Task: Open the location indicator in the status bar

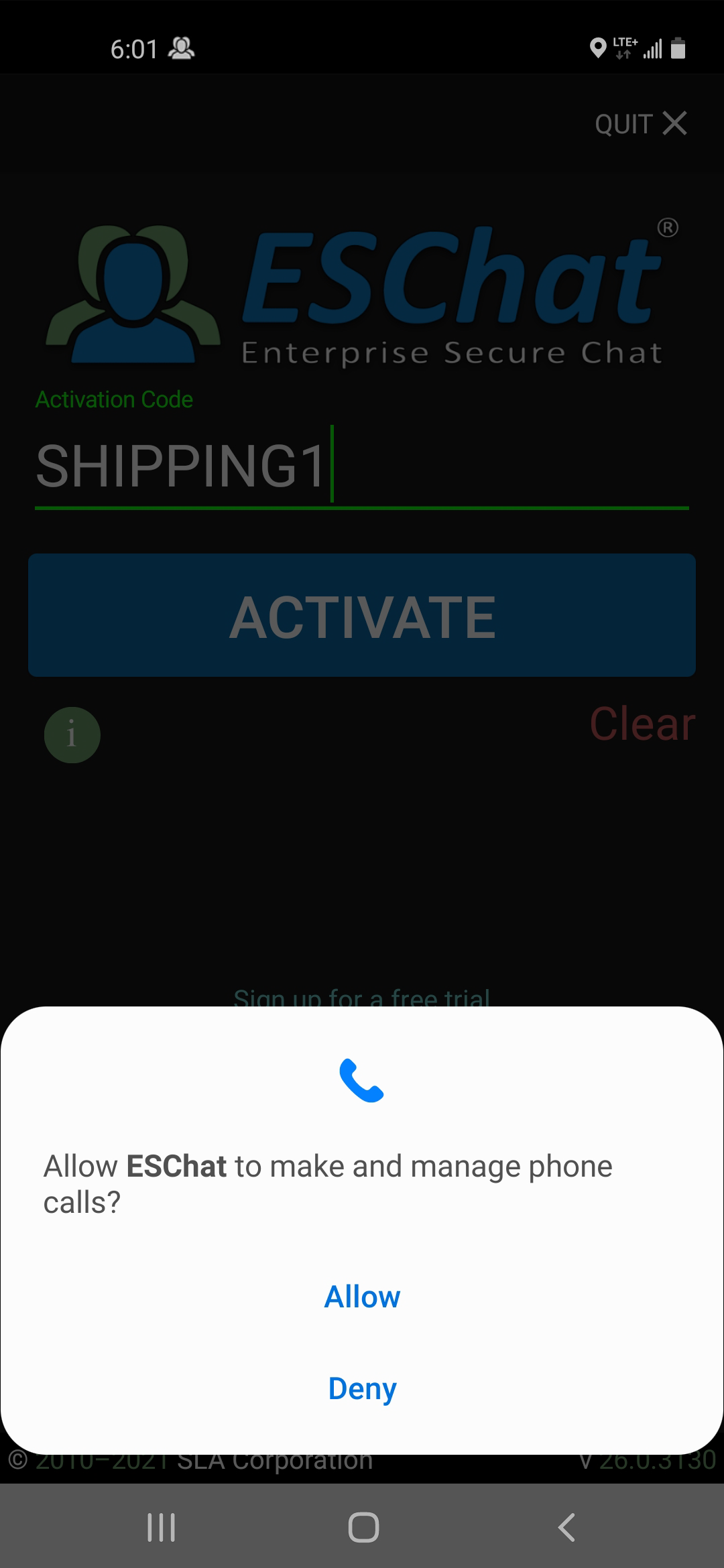Action: click(x=599, y=48)
